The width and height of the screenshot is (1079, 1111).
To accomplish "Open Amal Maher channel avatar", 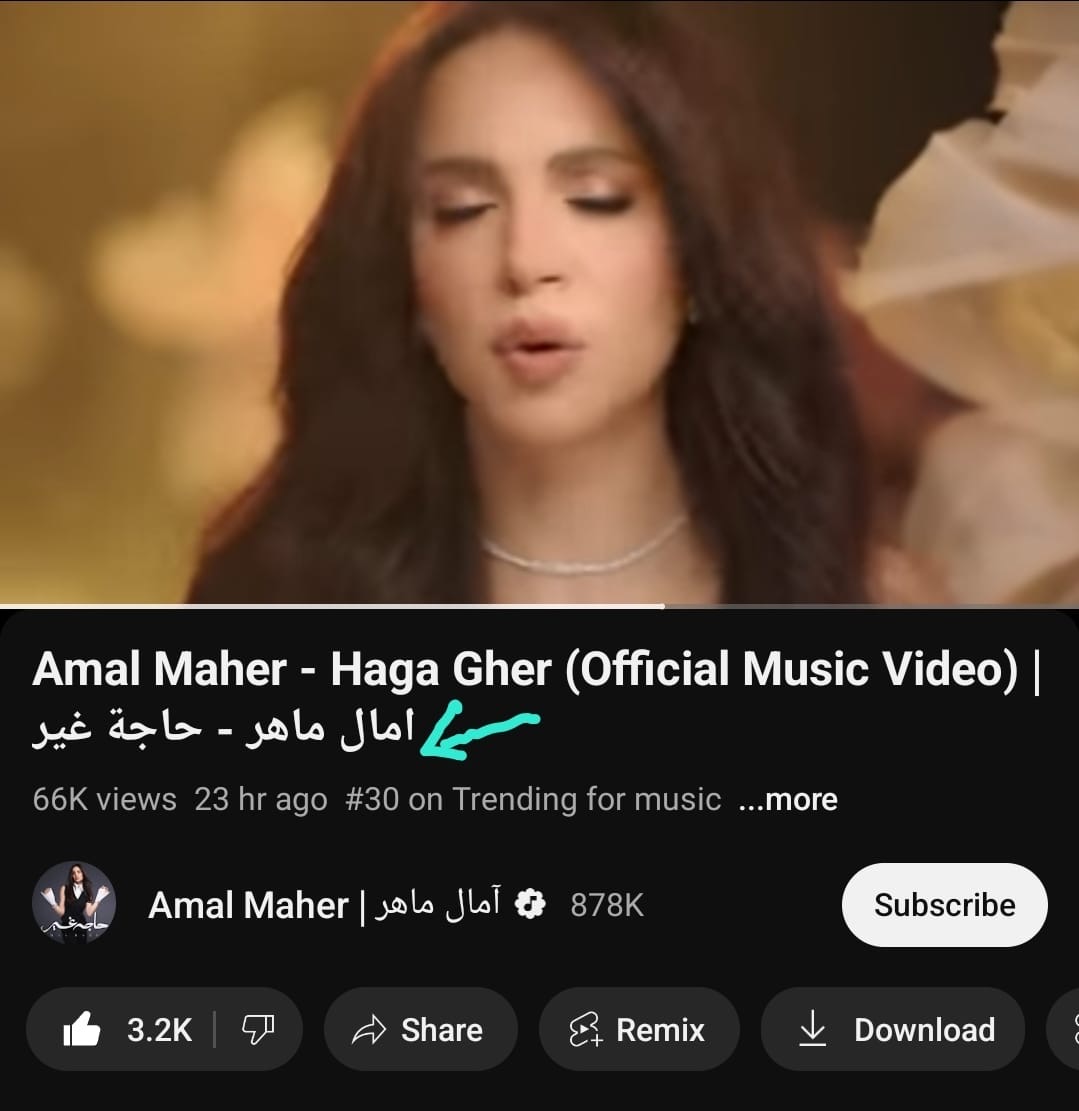I will 74,903.
